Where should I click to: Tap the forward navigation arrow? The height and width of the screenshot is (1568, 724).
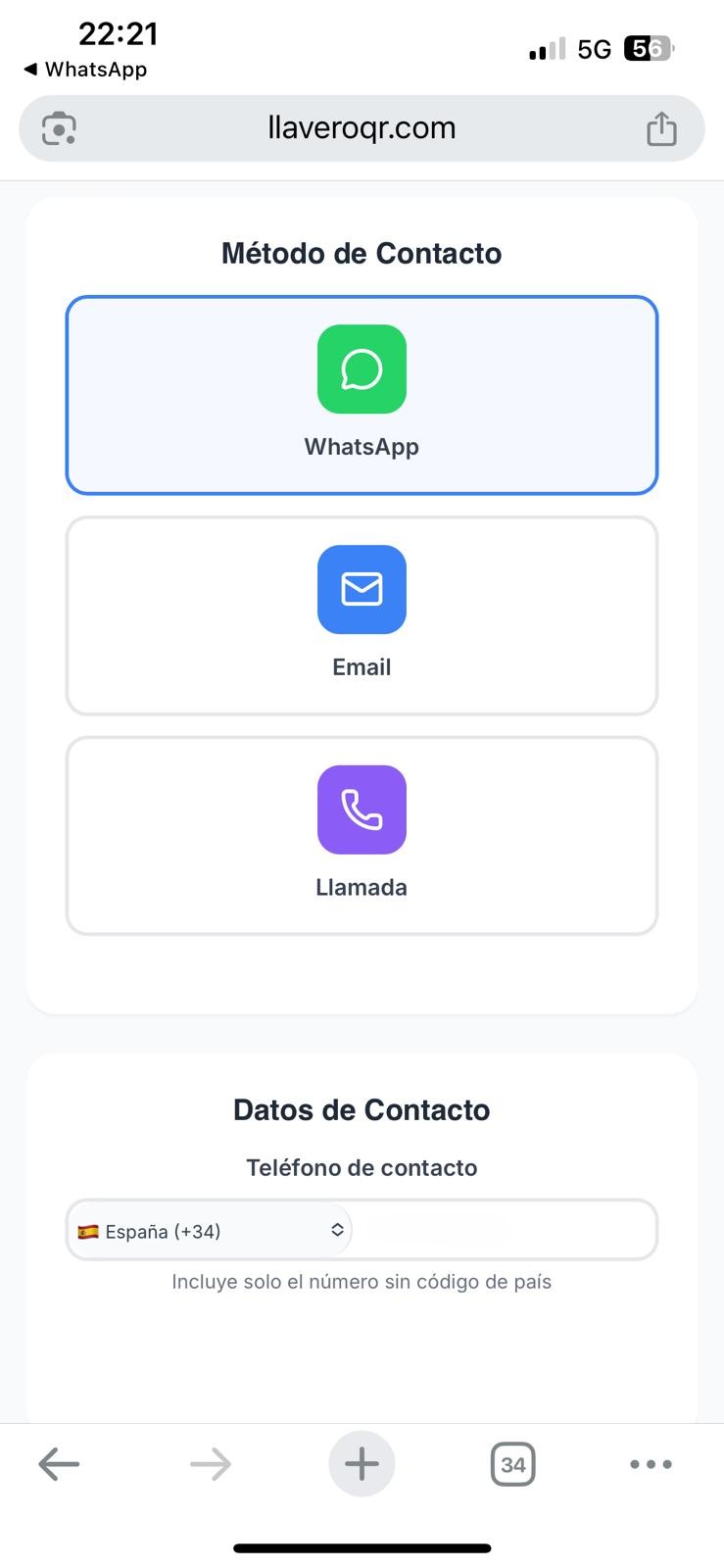210,1463
